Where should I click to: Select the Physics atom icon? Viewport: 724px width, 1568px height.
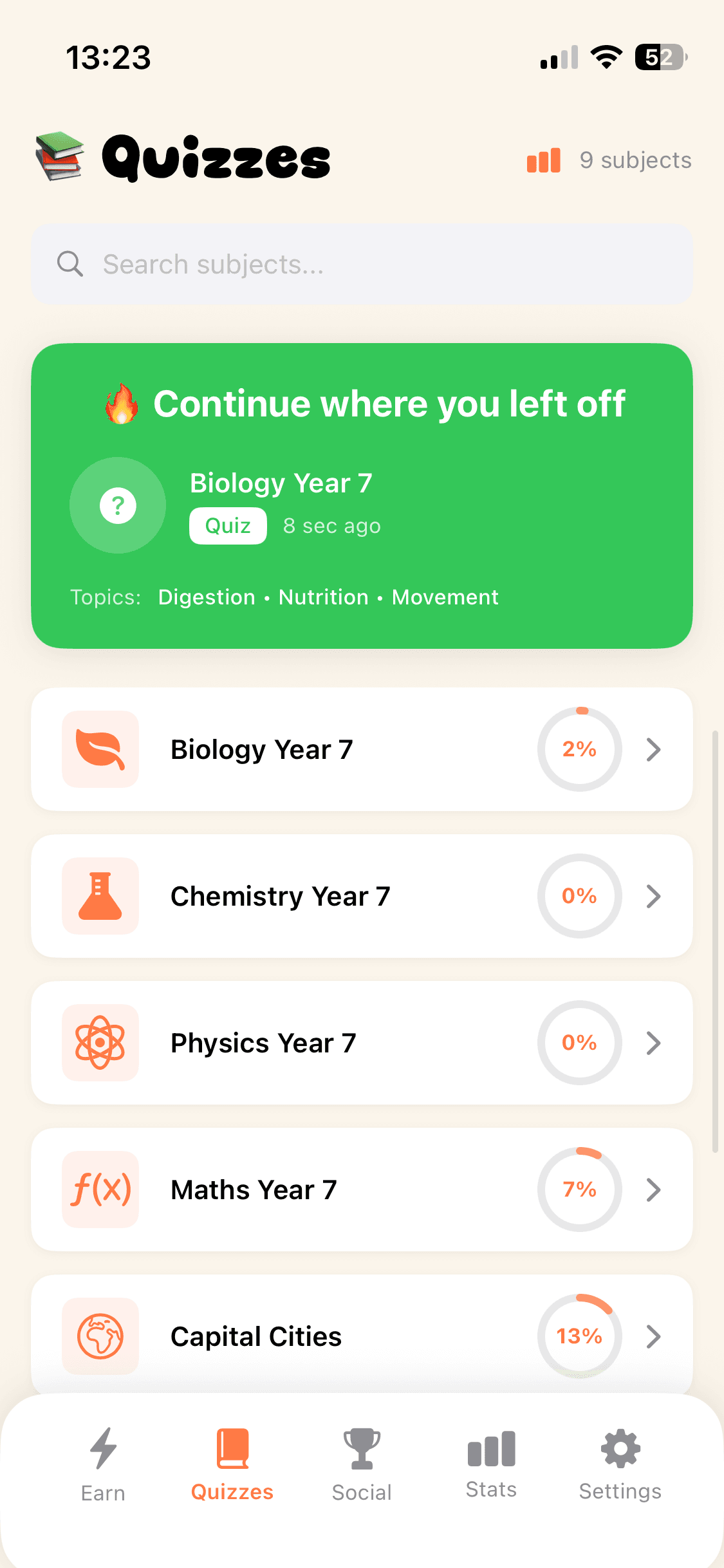click(x=100, y=1043)
